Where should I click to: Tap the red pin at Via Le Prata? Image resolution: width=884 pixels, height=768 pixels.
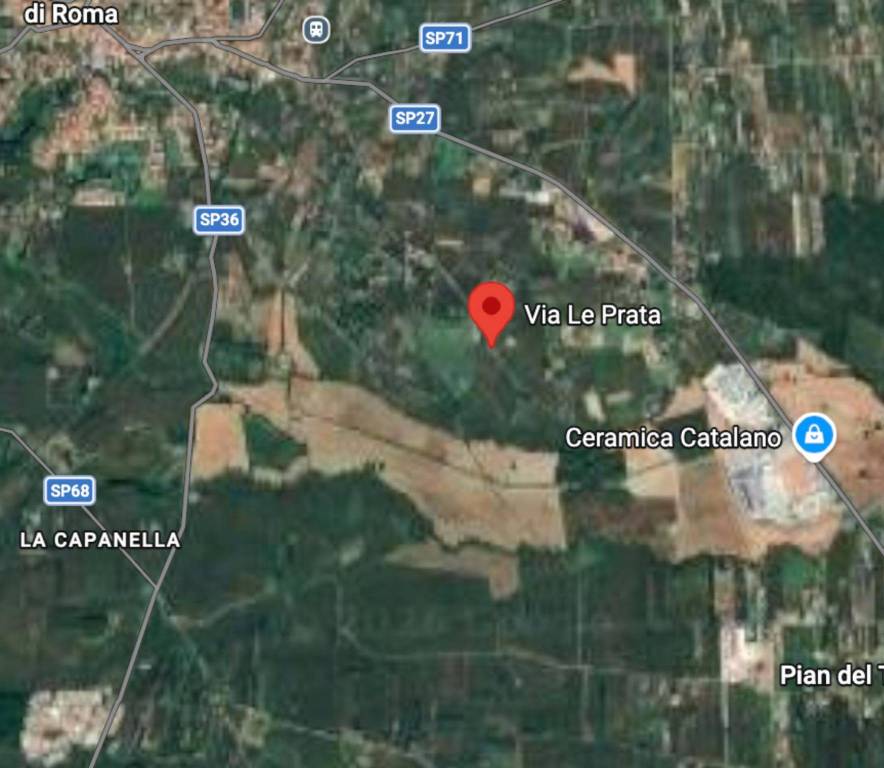491,308
